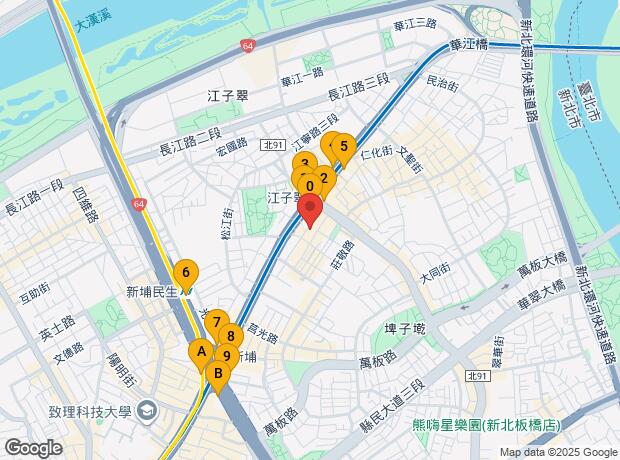Open marker 6 near 新埔民生 station

pos(186,273)
